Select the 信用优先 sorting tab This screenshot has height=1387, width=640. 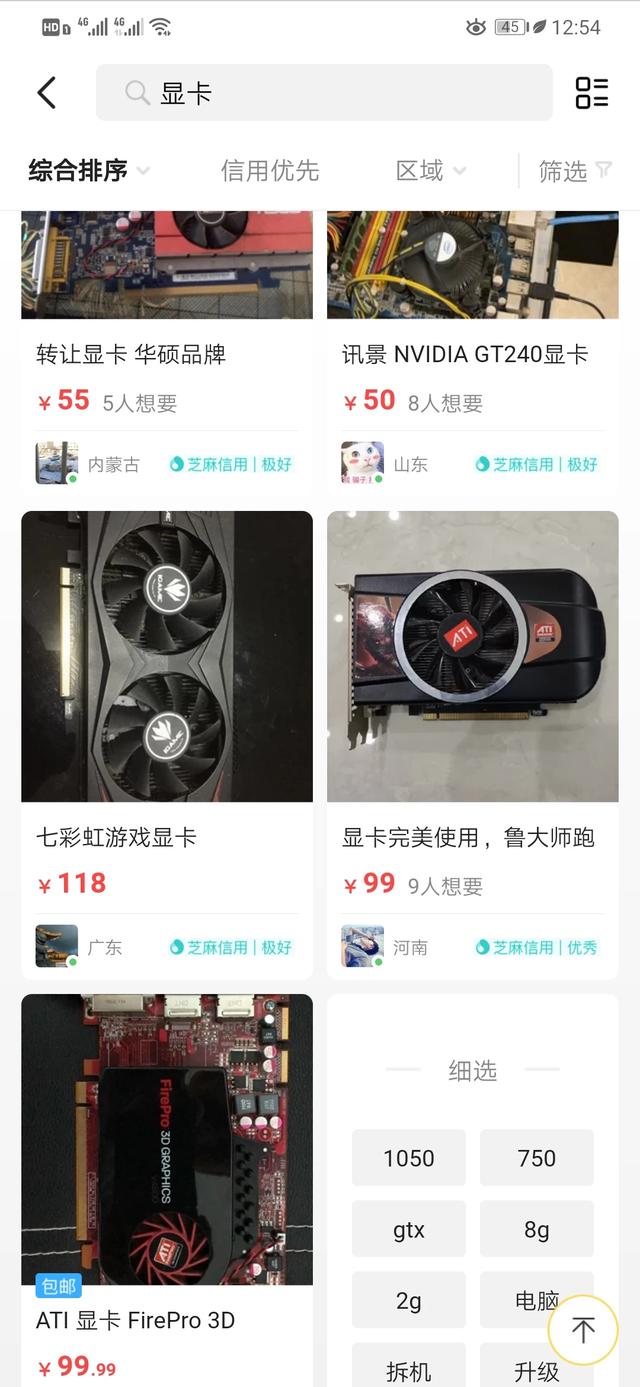pyautogui.click(x=270, y=171)
